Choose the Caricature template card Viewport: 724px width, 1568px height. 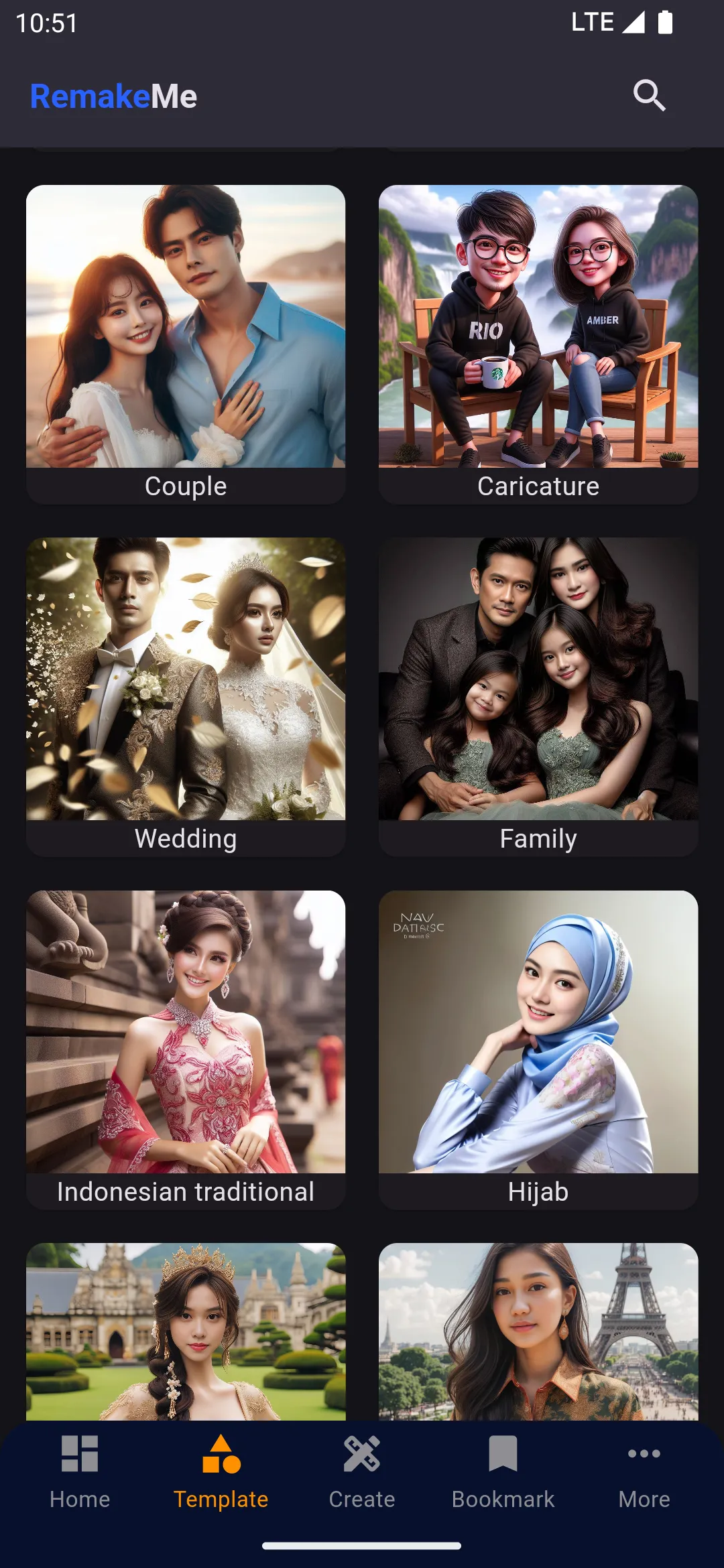538,344
